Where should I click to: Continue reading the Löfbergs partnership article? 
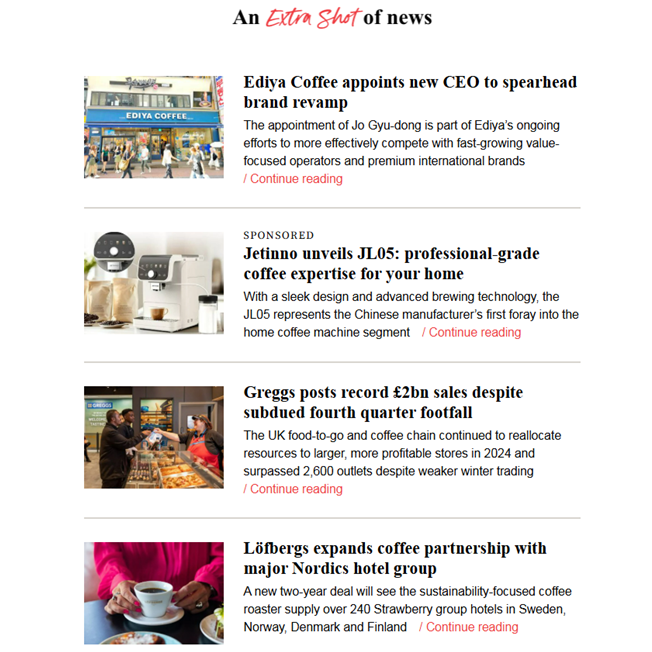pyautogui.click(x=471, y=627)
